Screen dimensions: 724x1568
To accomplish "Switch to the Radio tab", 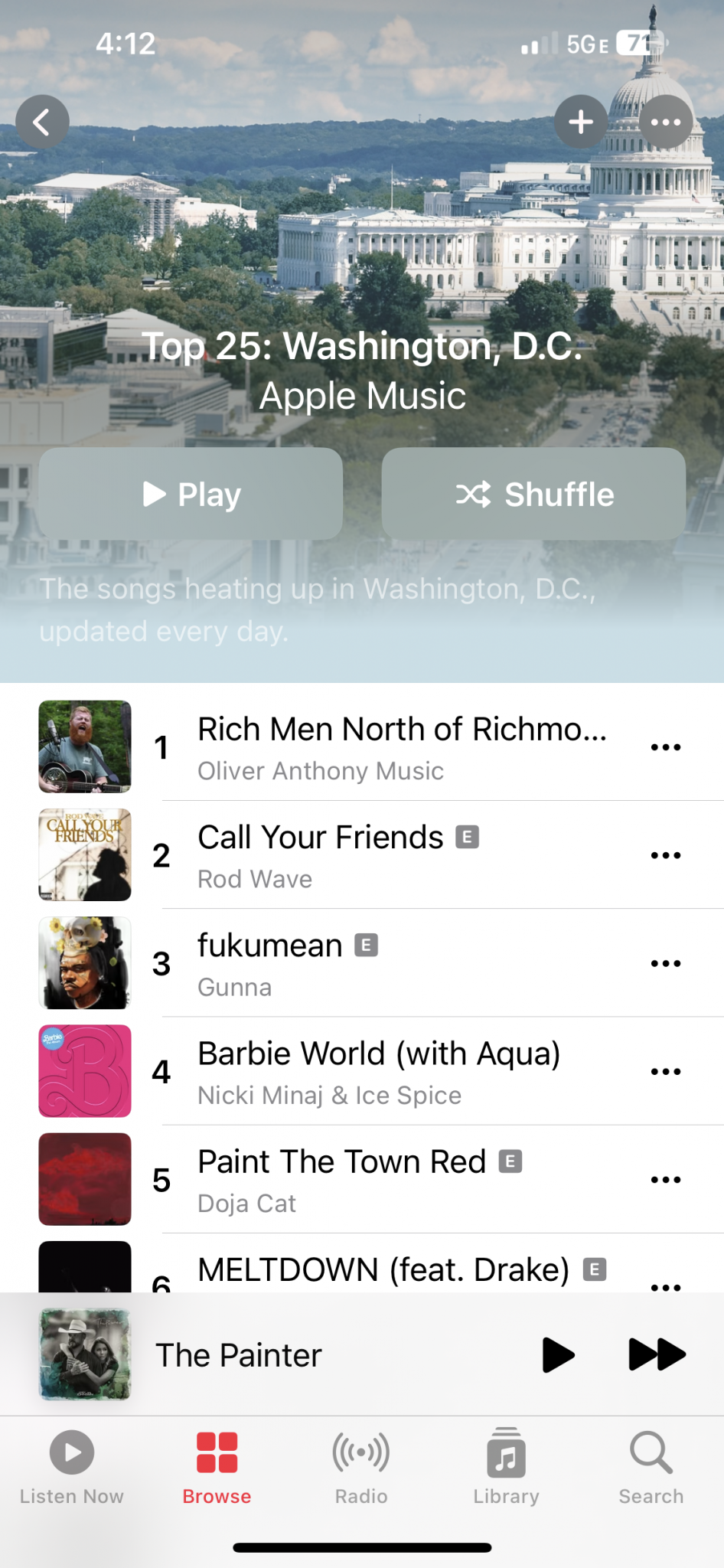I will click(361, 1467).
